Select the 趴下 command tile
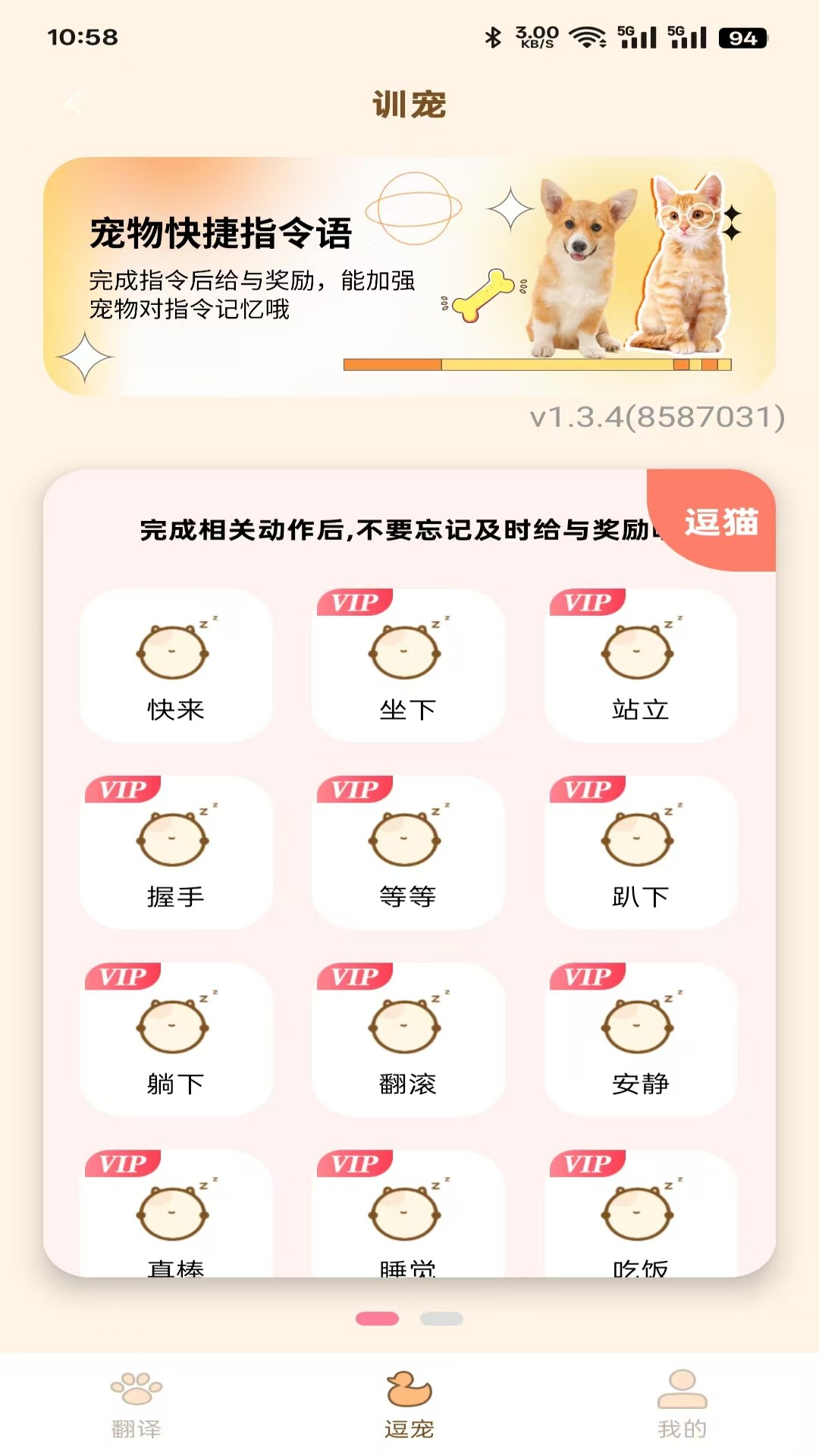Screen dimensions: 819x1456 click(x=641, y=853)
